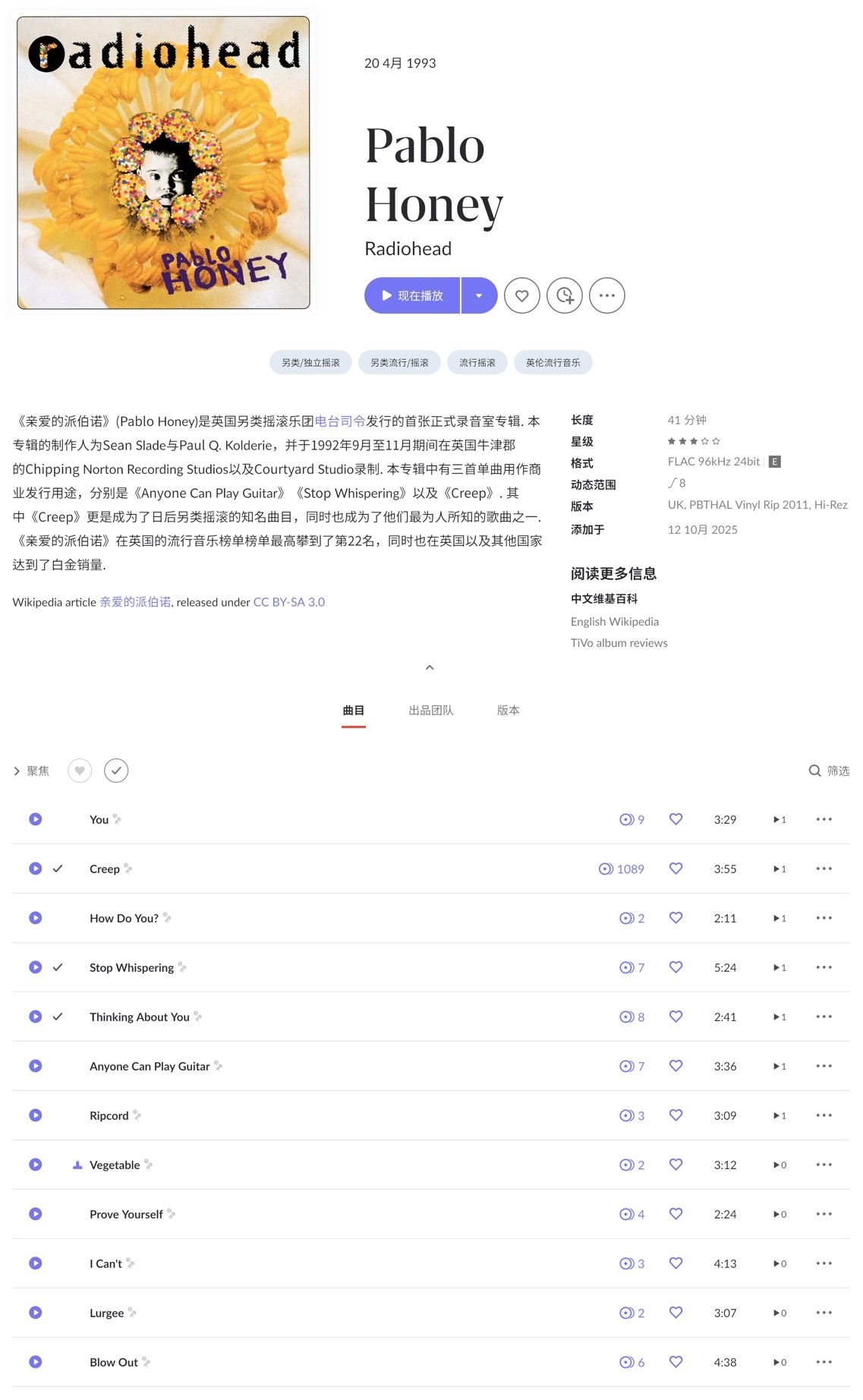
Task: Select the 英伦流行音乐 genre chip
Action: [553, 363]
